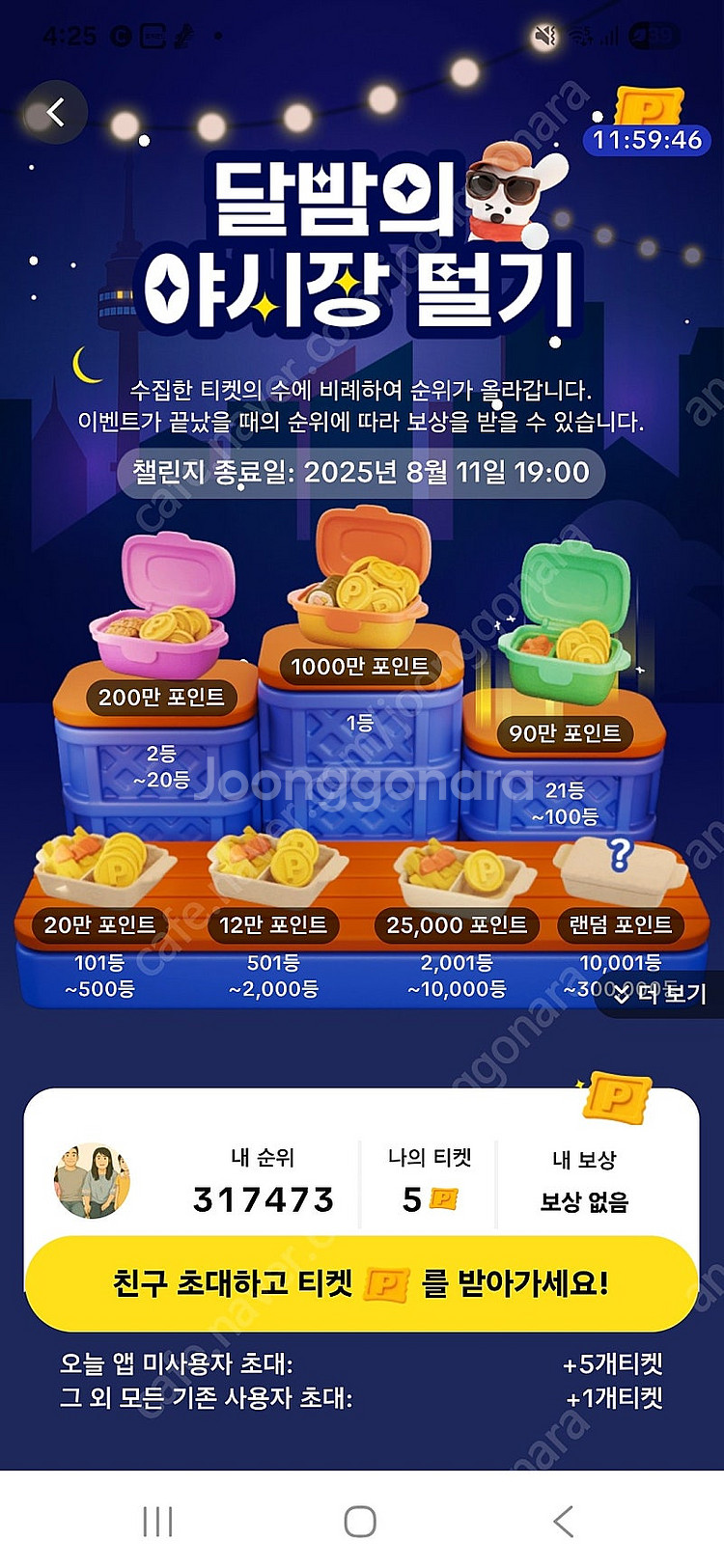The height and width of the screenshot is (1568, 724).
Task: Go back using the top-left arrow
Action: click(55, 113)
